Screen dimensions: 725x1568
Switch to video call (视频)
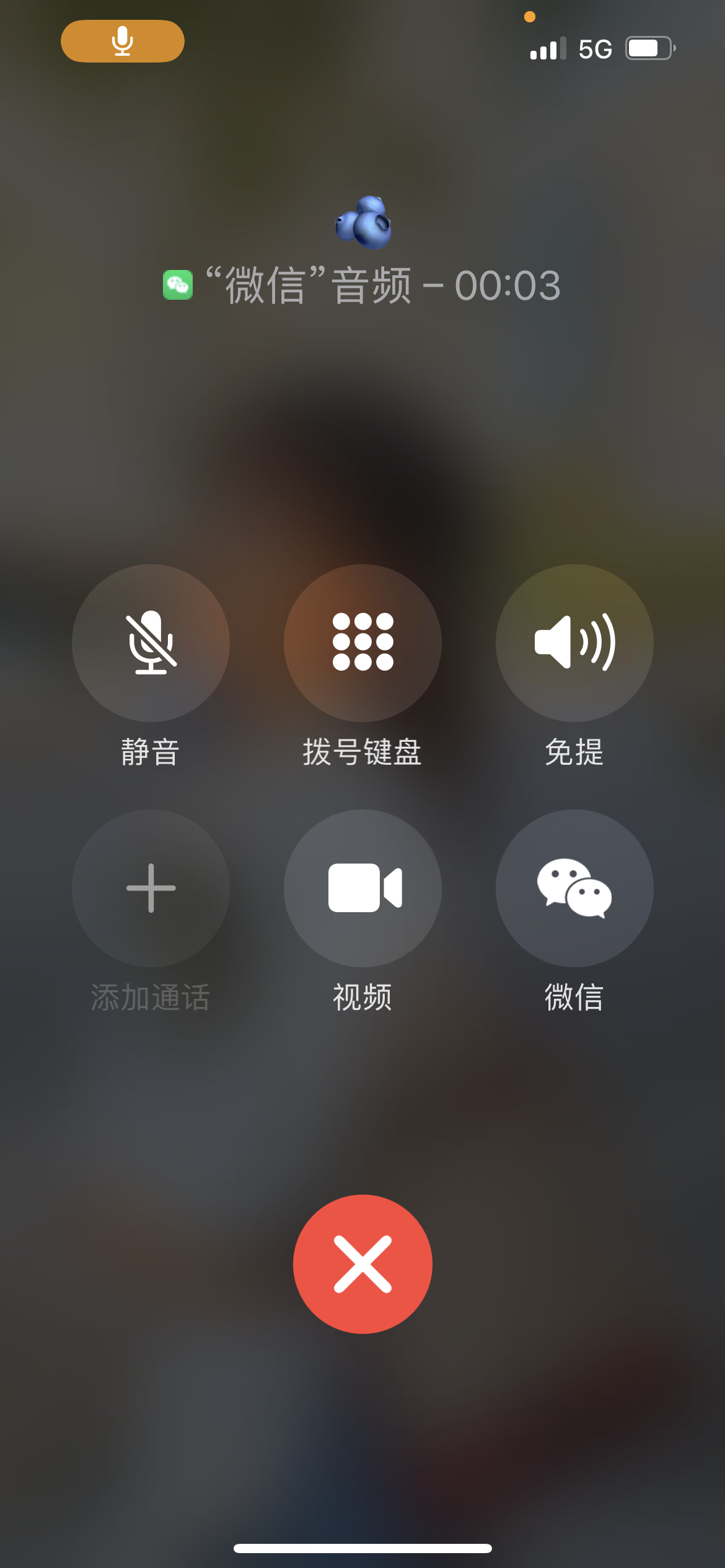[362, 888]
